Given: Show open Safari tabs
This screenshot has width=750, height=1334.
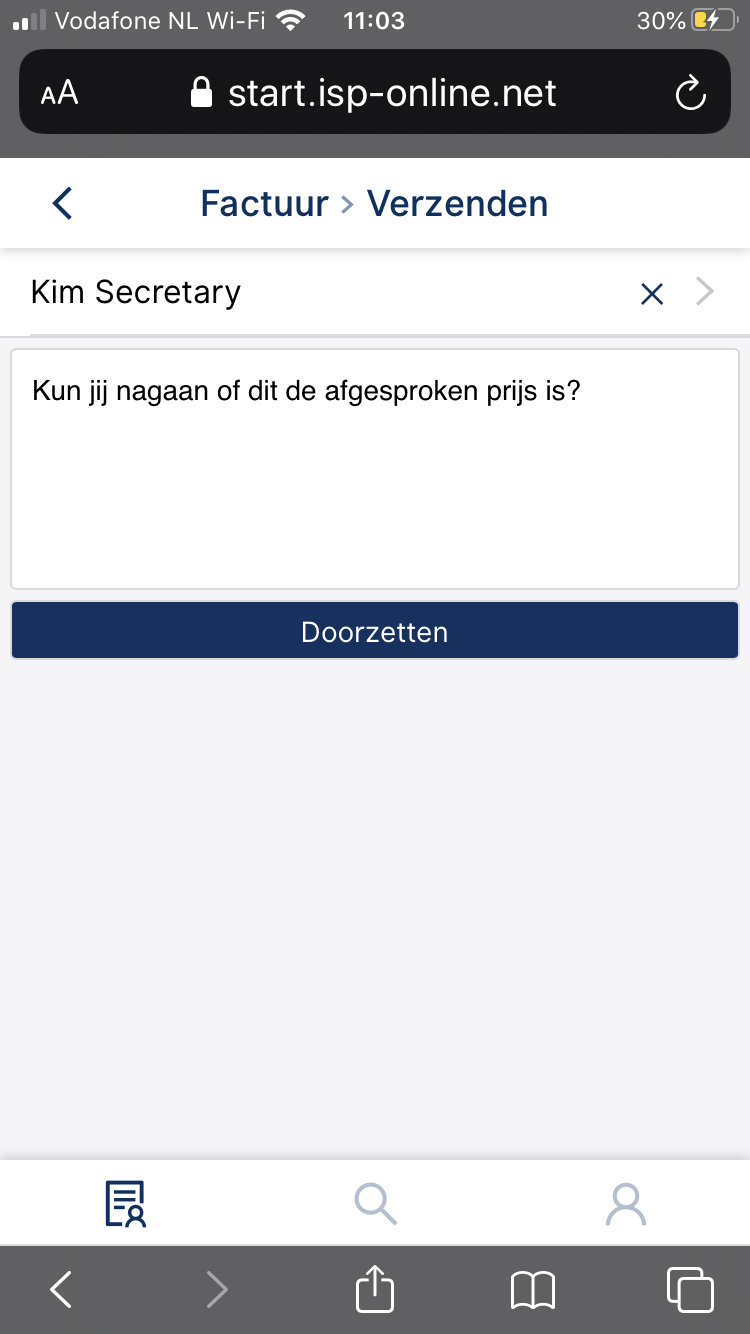Looking at the screenshot, I should (x=690, y=1289).
